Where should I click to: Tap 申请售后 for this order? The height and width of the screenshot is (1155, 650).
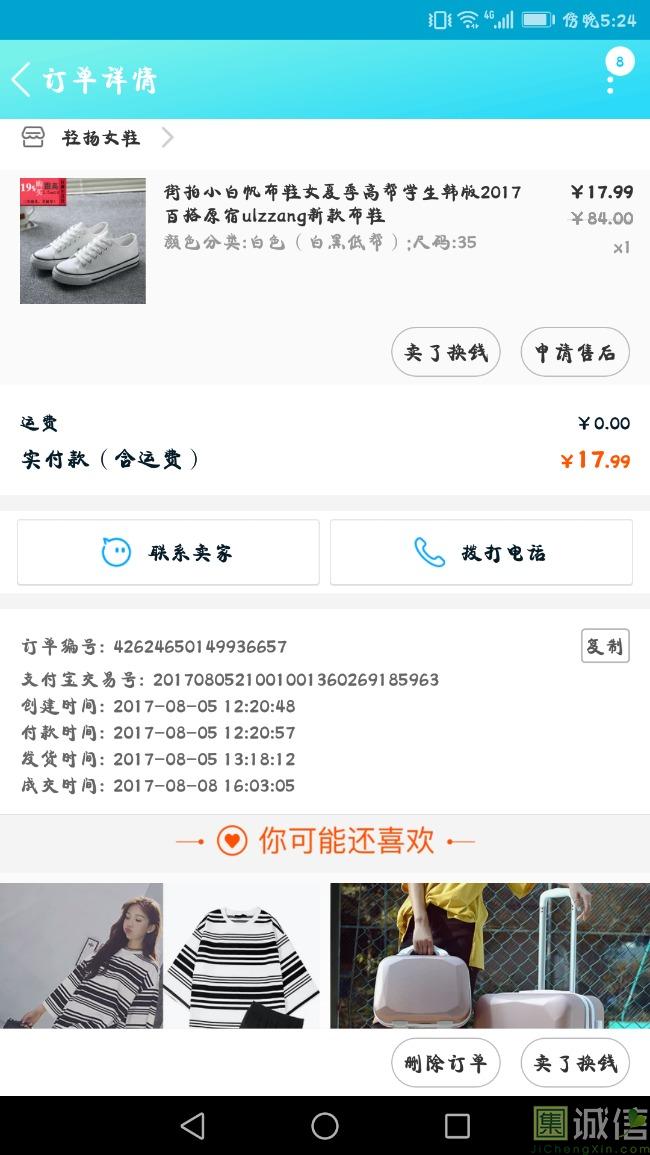(x=575, y=352)
